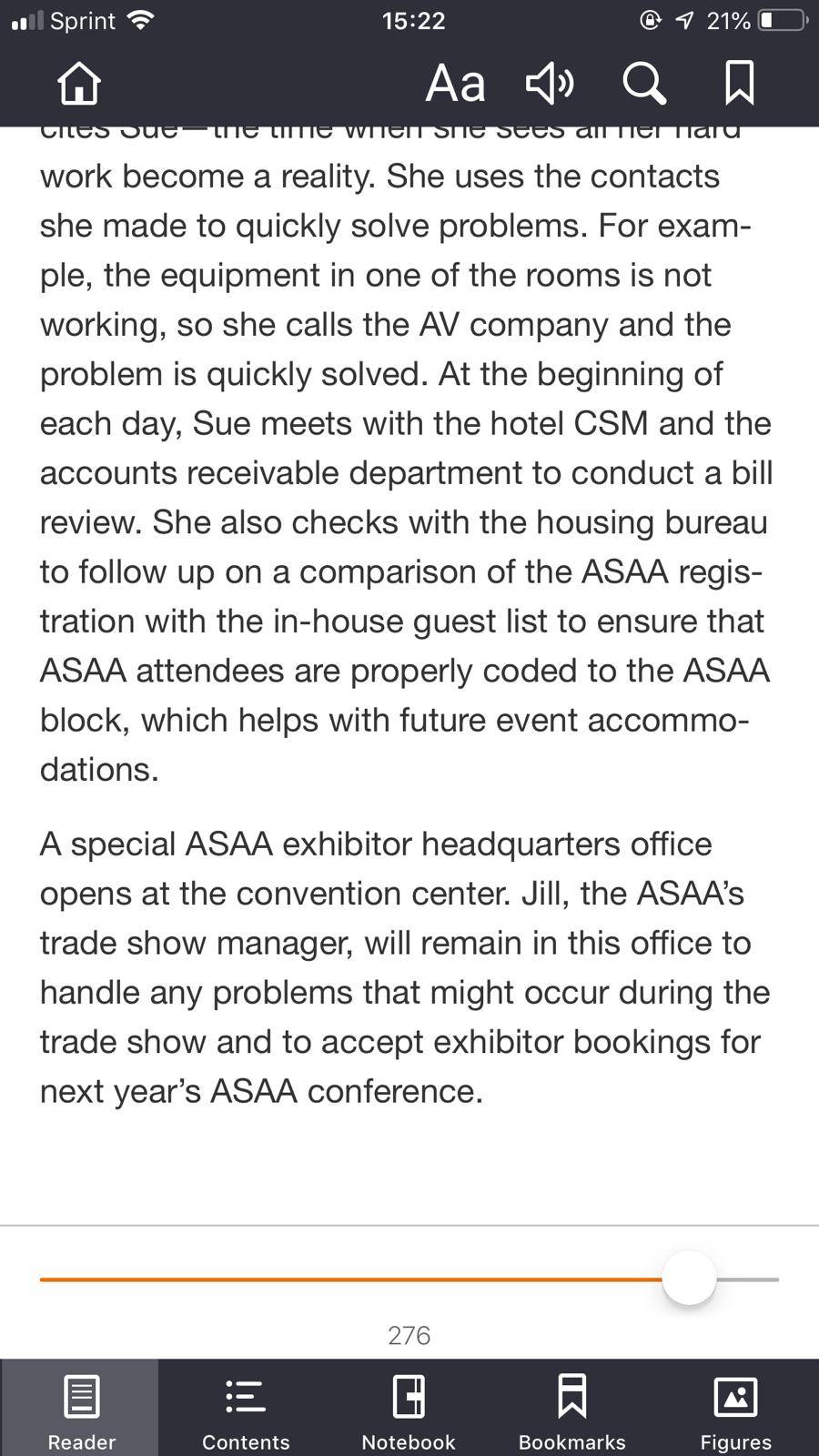Show the Figures tab
Viewport: 819px width, 1456px height.
click(x=736, y=1409)
